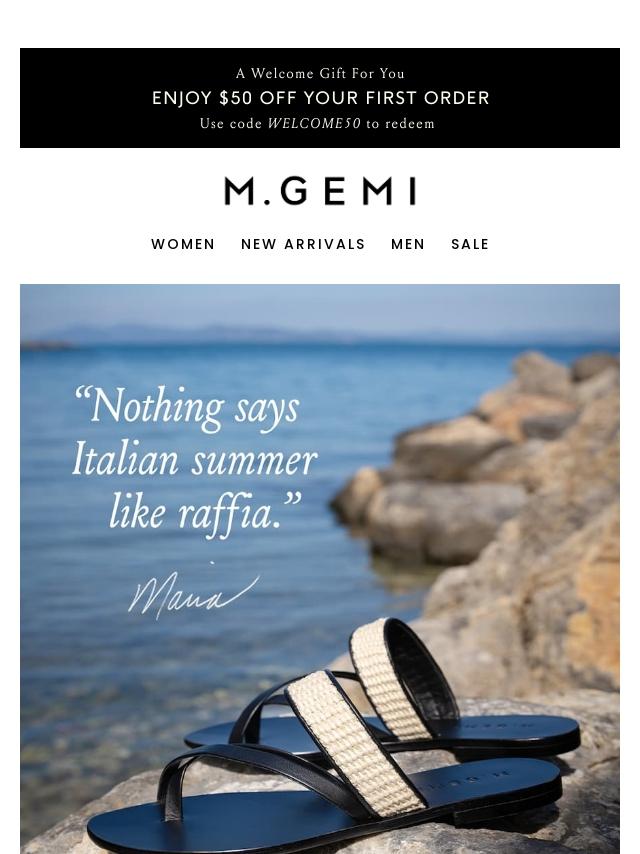
Task: Open the $50 off welcome gift banner
Action: (320, 98)
